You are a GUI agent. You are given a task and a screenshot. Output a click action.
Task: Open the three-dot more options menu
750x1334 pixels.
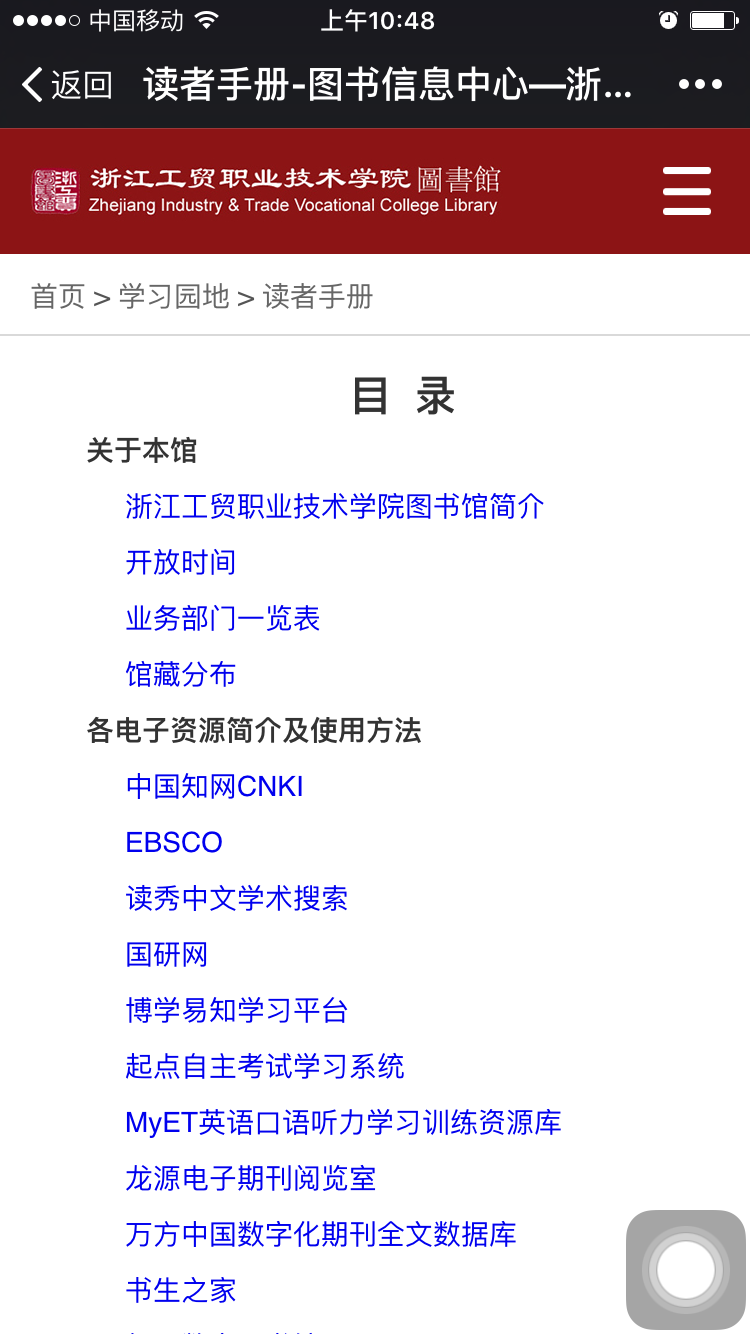point(700,85)
